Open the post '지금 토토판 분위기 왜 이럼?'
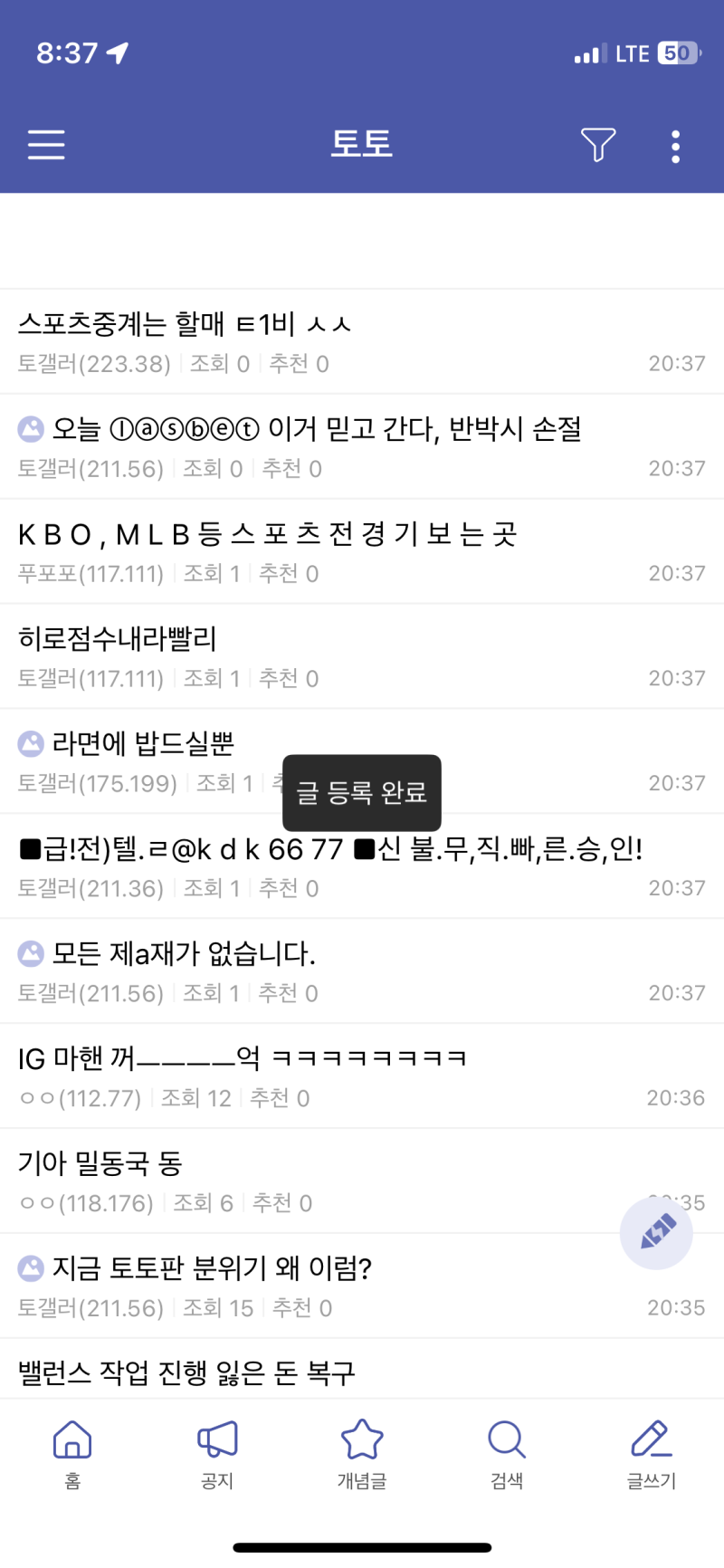Screen dimensions: 724x1568 click(x=212, y=1268)
